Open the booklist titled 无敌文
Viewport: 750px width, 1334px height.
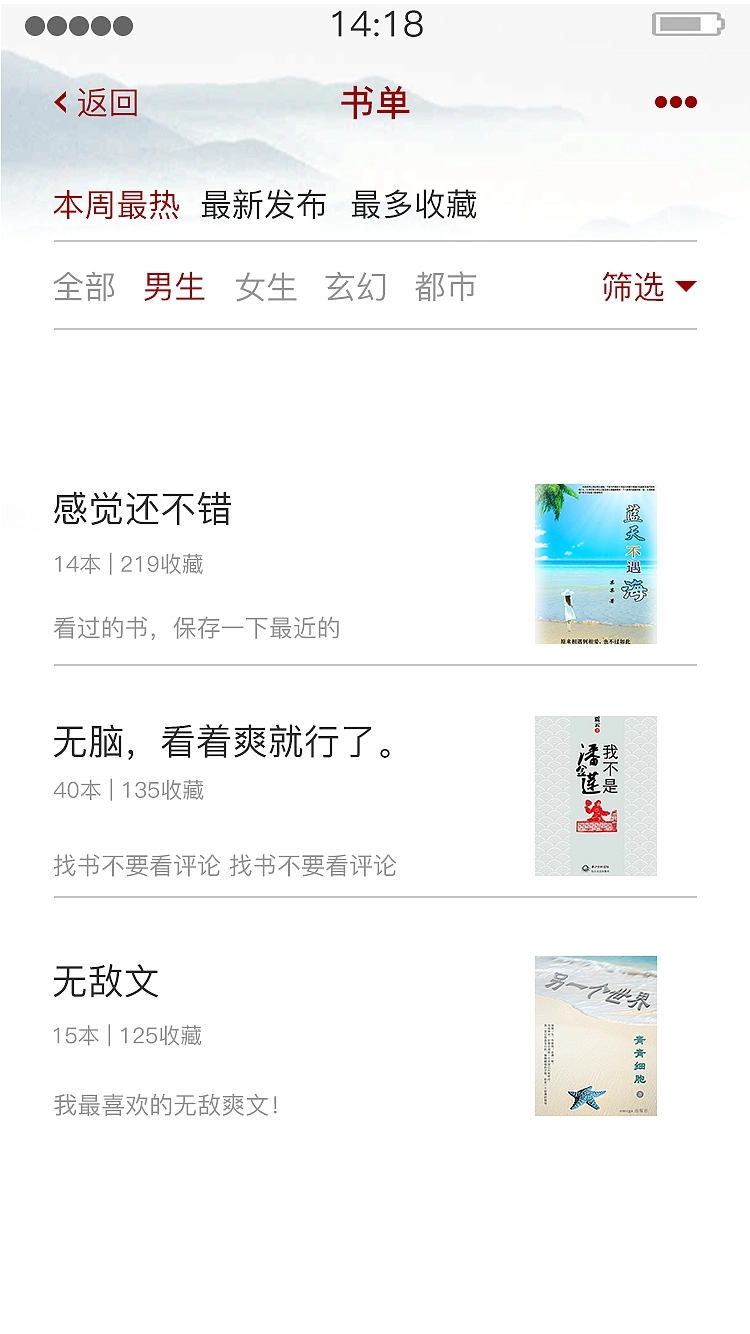[x=107, y=982]
